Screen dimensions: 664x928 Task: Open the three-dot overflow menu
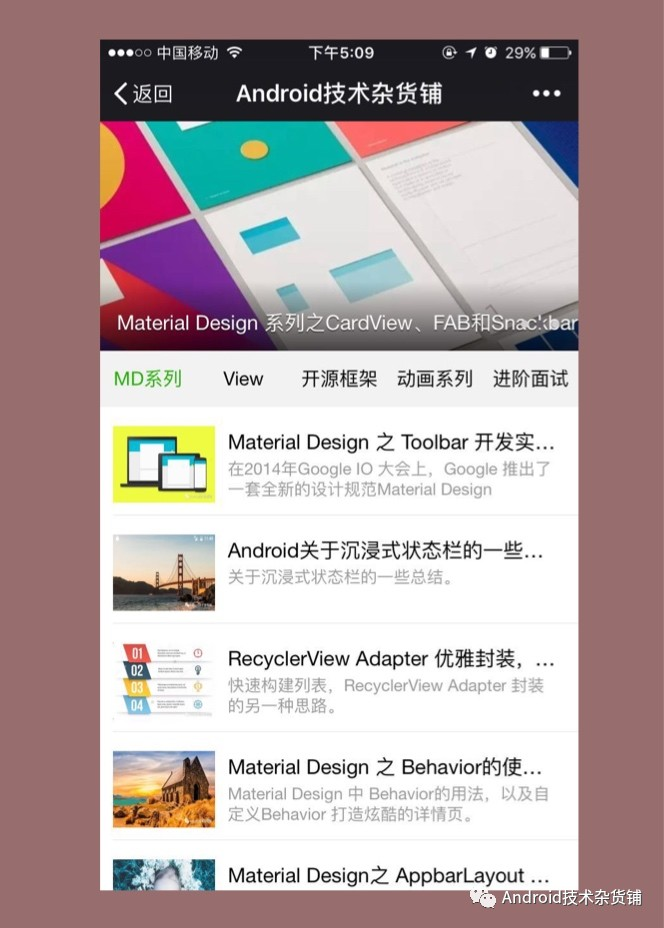[x=546, y=94]
